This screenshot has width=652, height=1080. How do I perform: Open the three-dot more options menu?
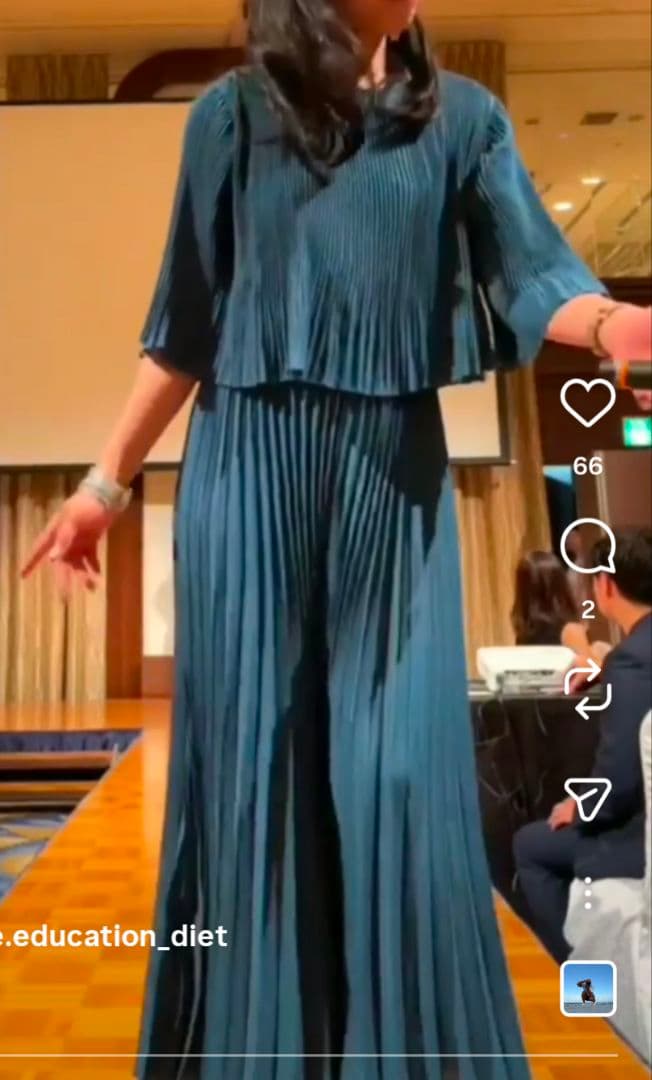coord(587,893)
